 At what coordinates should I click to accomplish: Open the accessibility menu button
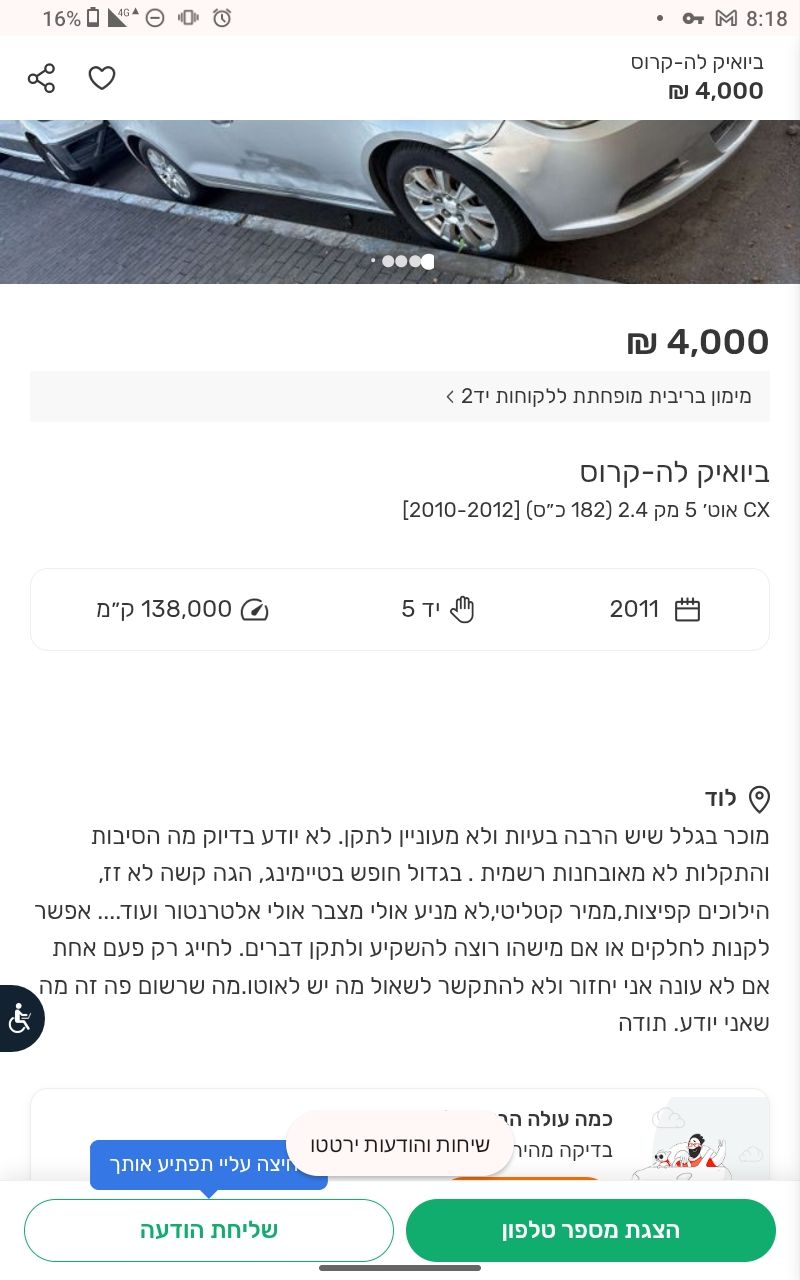[20, 1018]
